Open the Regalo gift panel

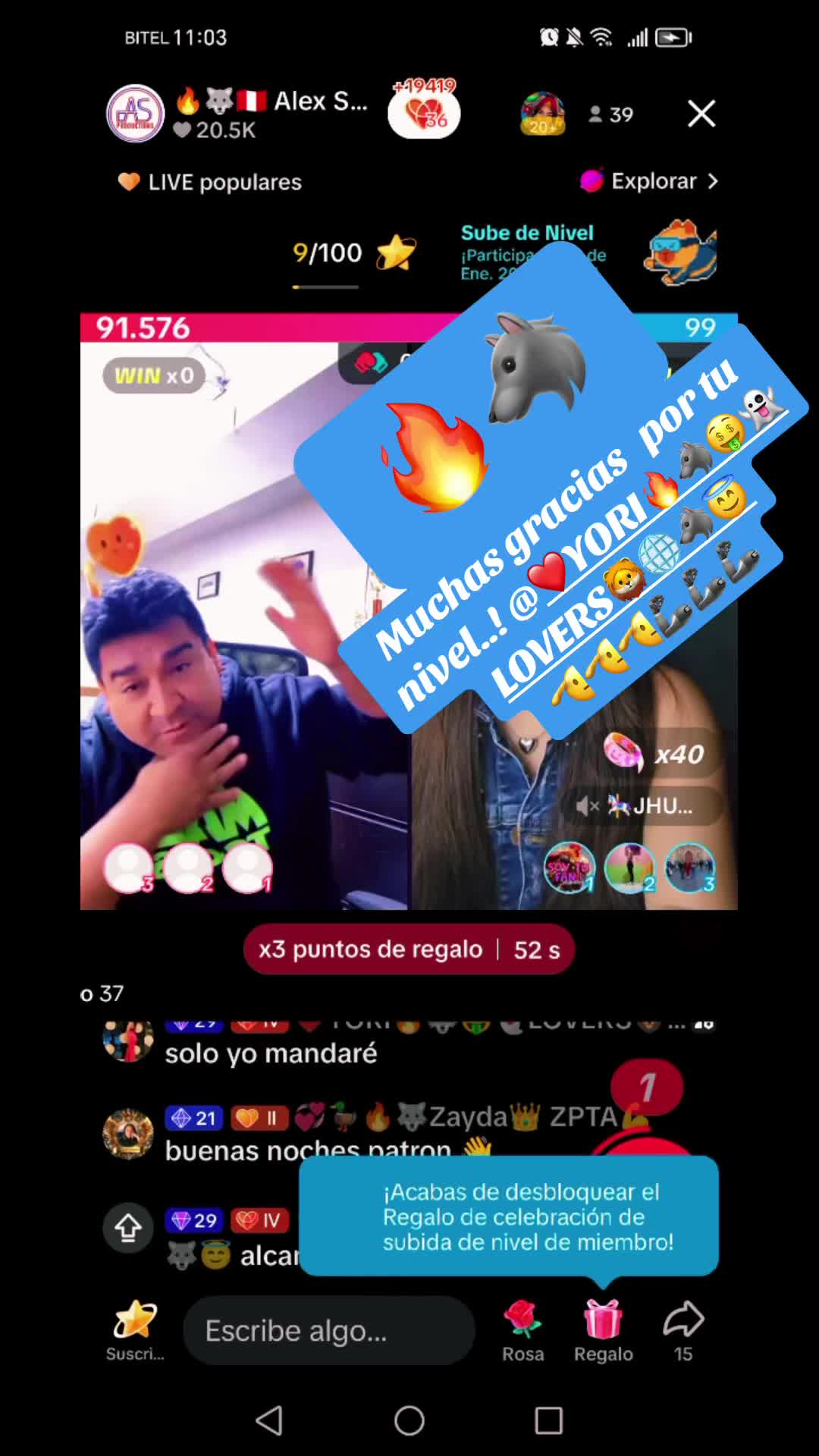[x=603, y=1329]
